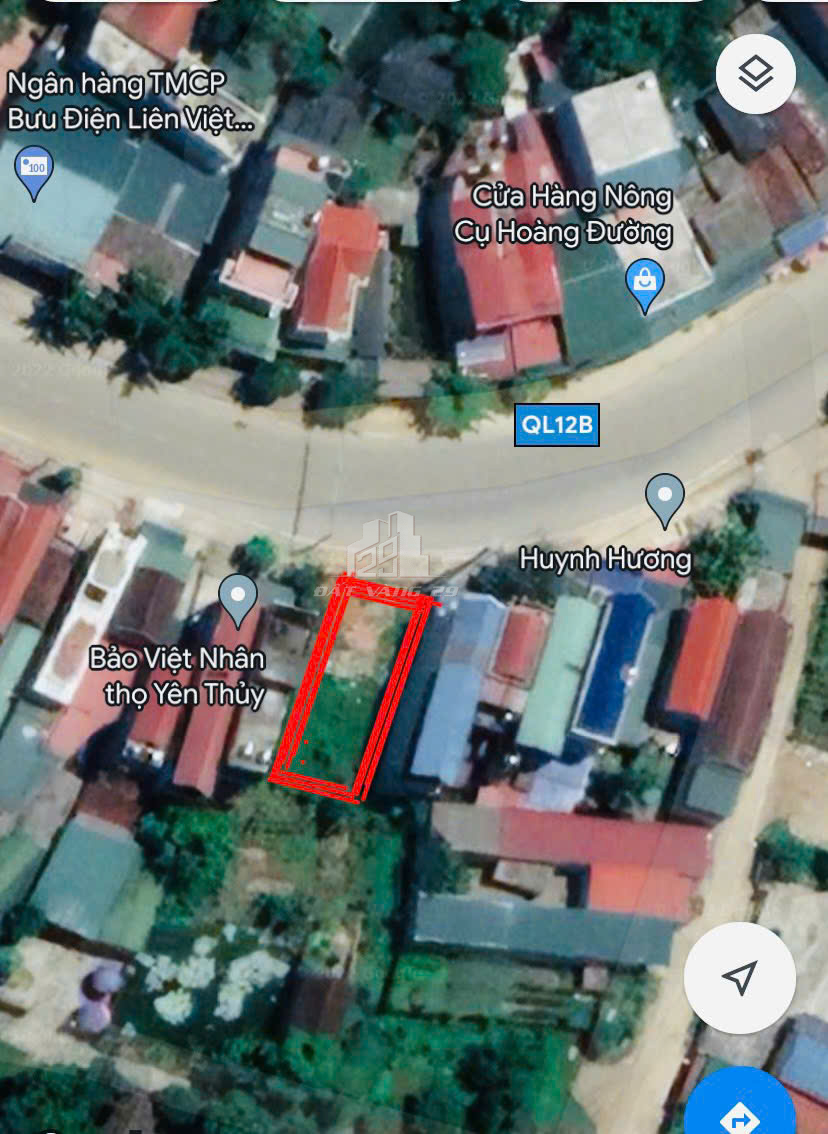Tap the blue directions button
The height and width of the screenshot is (1134, 828).
click(742, 1112)
